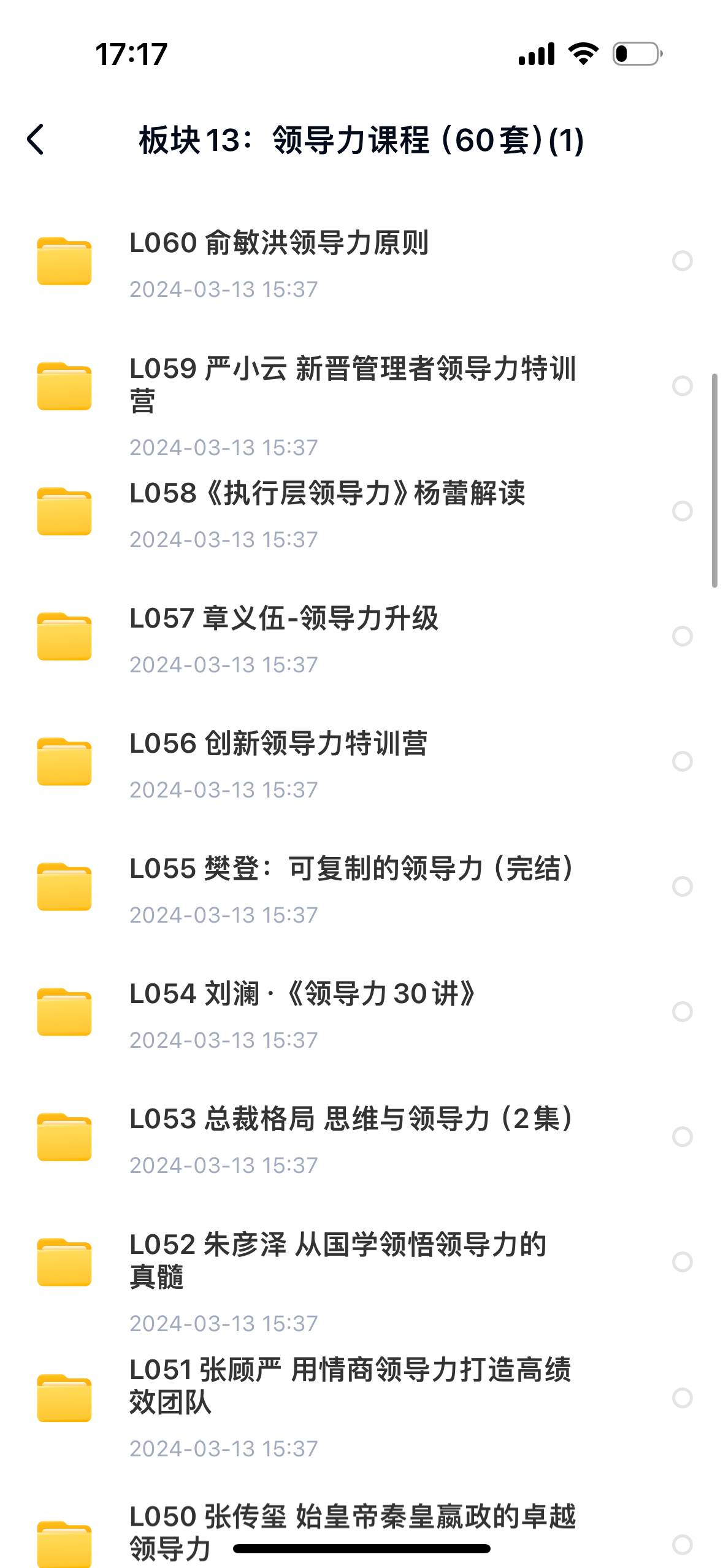Choose the L053 总裁格局 folder's circle
The height and width of the screenshot is (1568, 723).
[x=682, y=1137]
